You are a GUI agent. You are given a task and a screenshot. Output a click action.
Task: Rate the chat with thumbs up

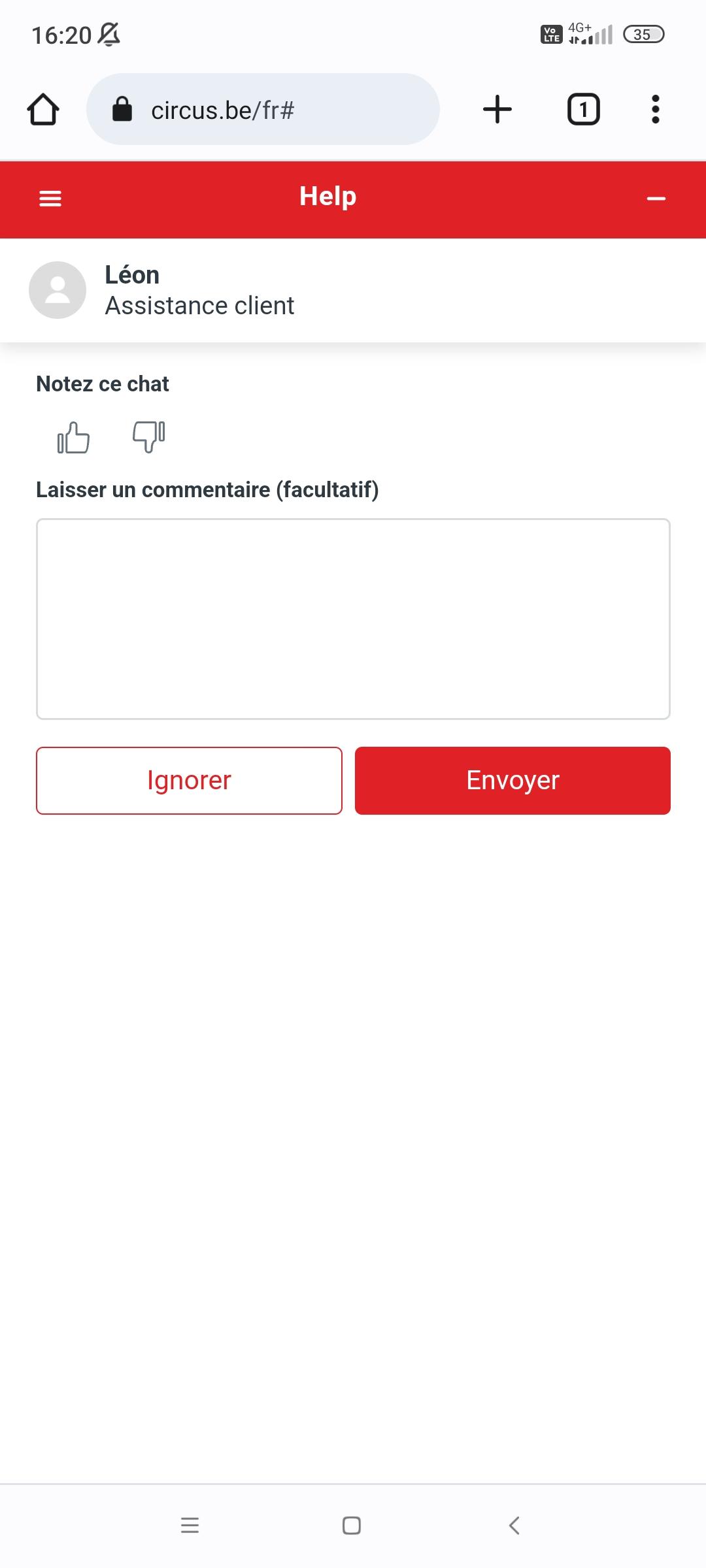coord(73,437)
